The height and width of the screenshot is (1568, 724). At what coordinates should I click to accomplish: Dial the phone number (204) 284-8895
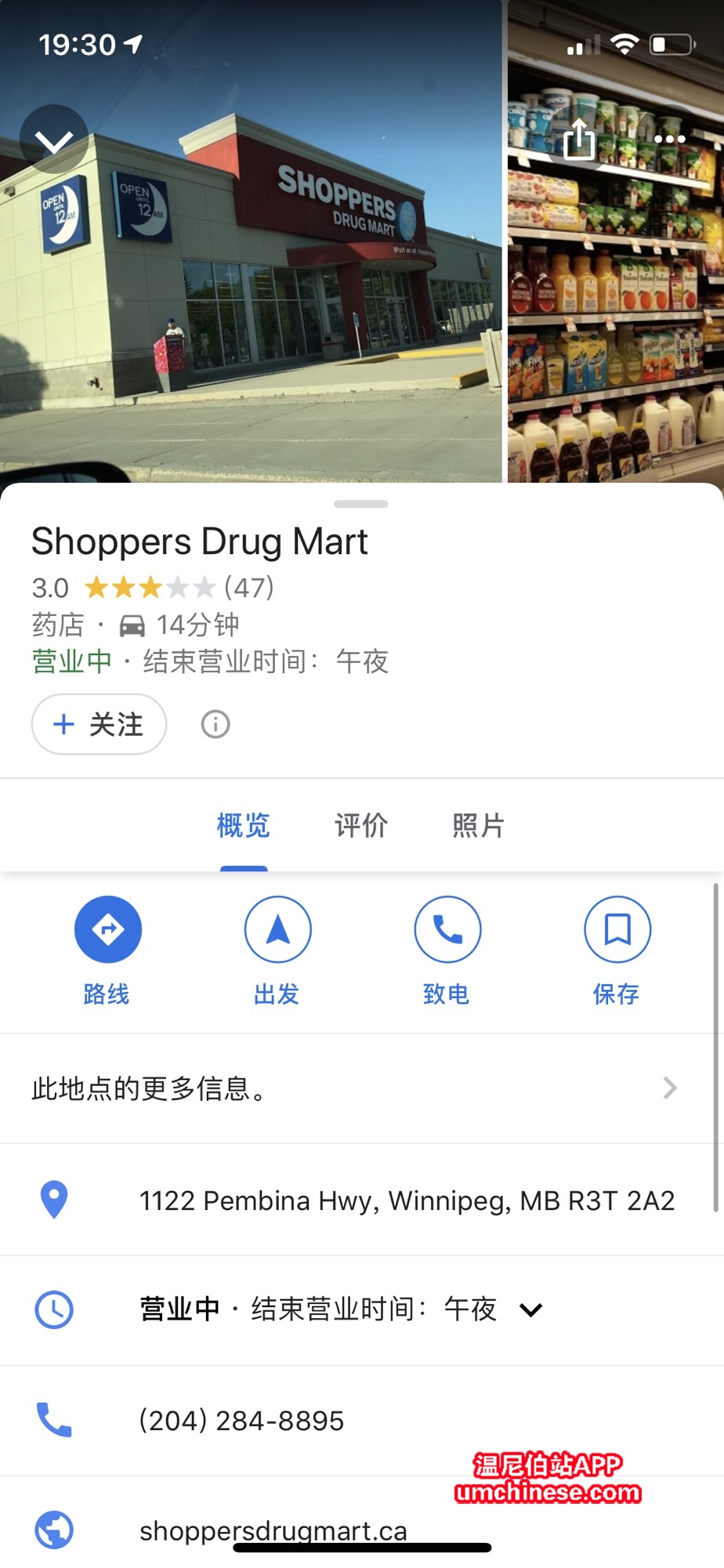(x=241, y=1420)
